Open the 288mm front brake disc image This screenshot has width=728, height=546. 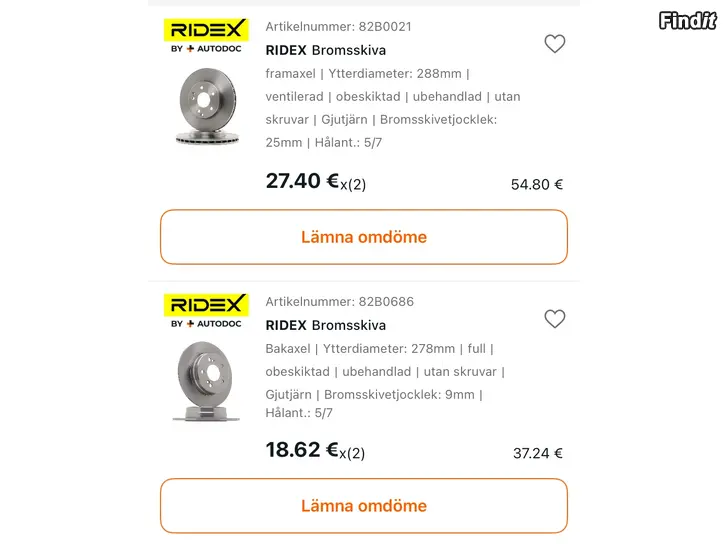(206, 107)
